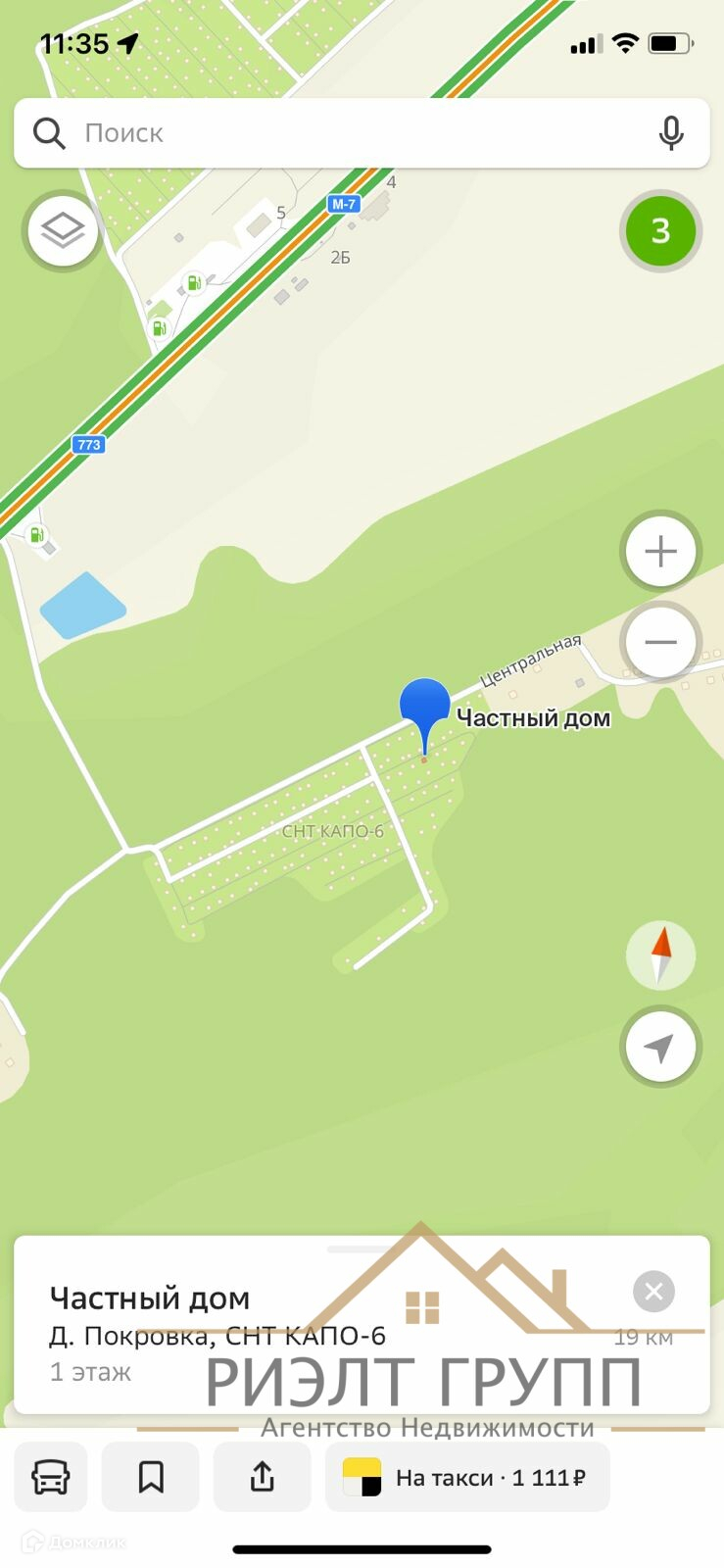Start voice search with the microphone
Screen dimensions: 724x1568
[x=671, y=133]
